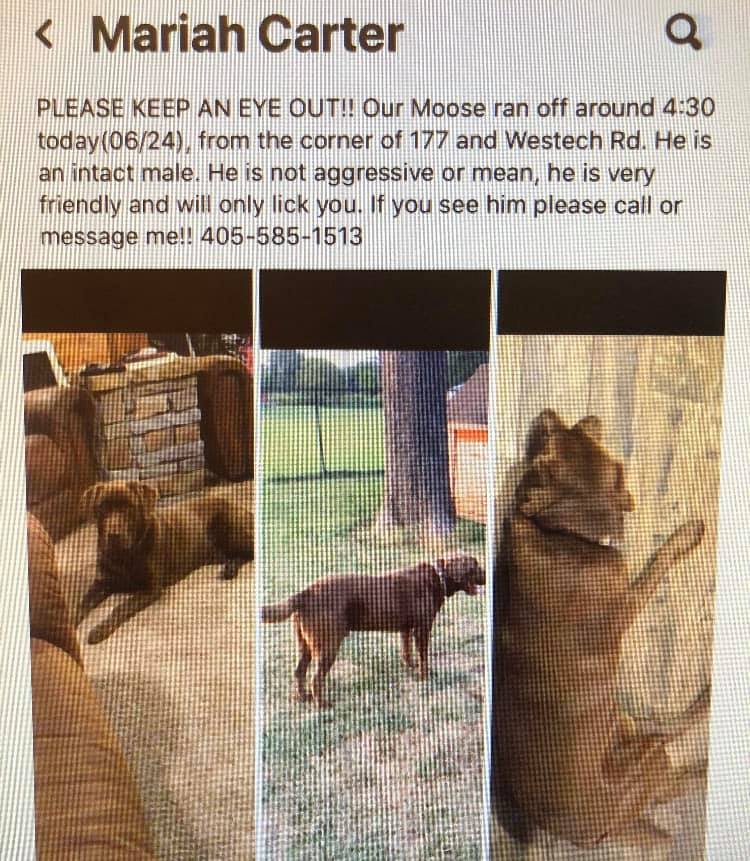Open photo of dog at wooden fence
Screen dimensions: 750x861
[612, 590]
